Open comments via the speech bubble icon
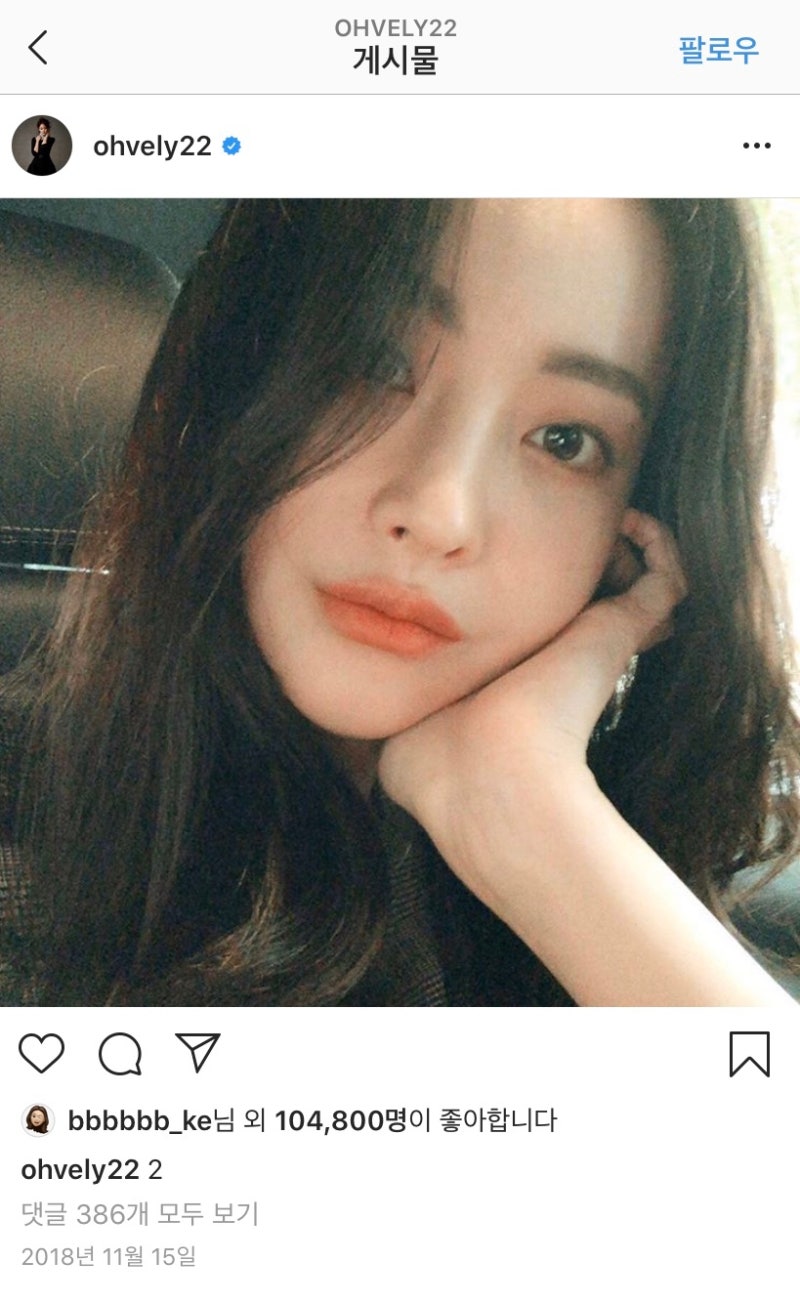Image resolution: width=800 pixels, height=1303 pixels. point(120,1053)
